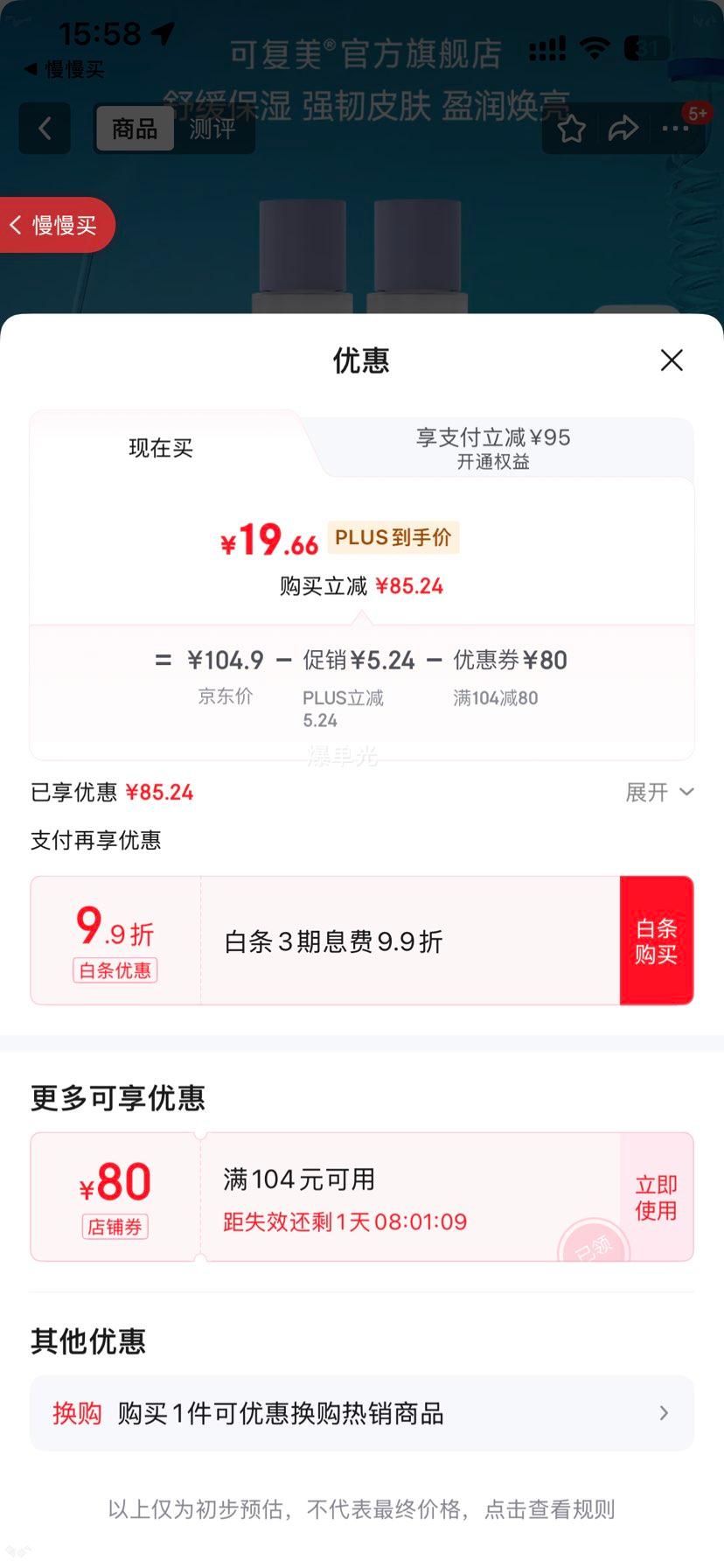Viewport: 724px width, 1568px height.
Task: Open the 换购 exchange-purchase row arrow
Action: [x=665, y=1413]
